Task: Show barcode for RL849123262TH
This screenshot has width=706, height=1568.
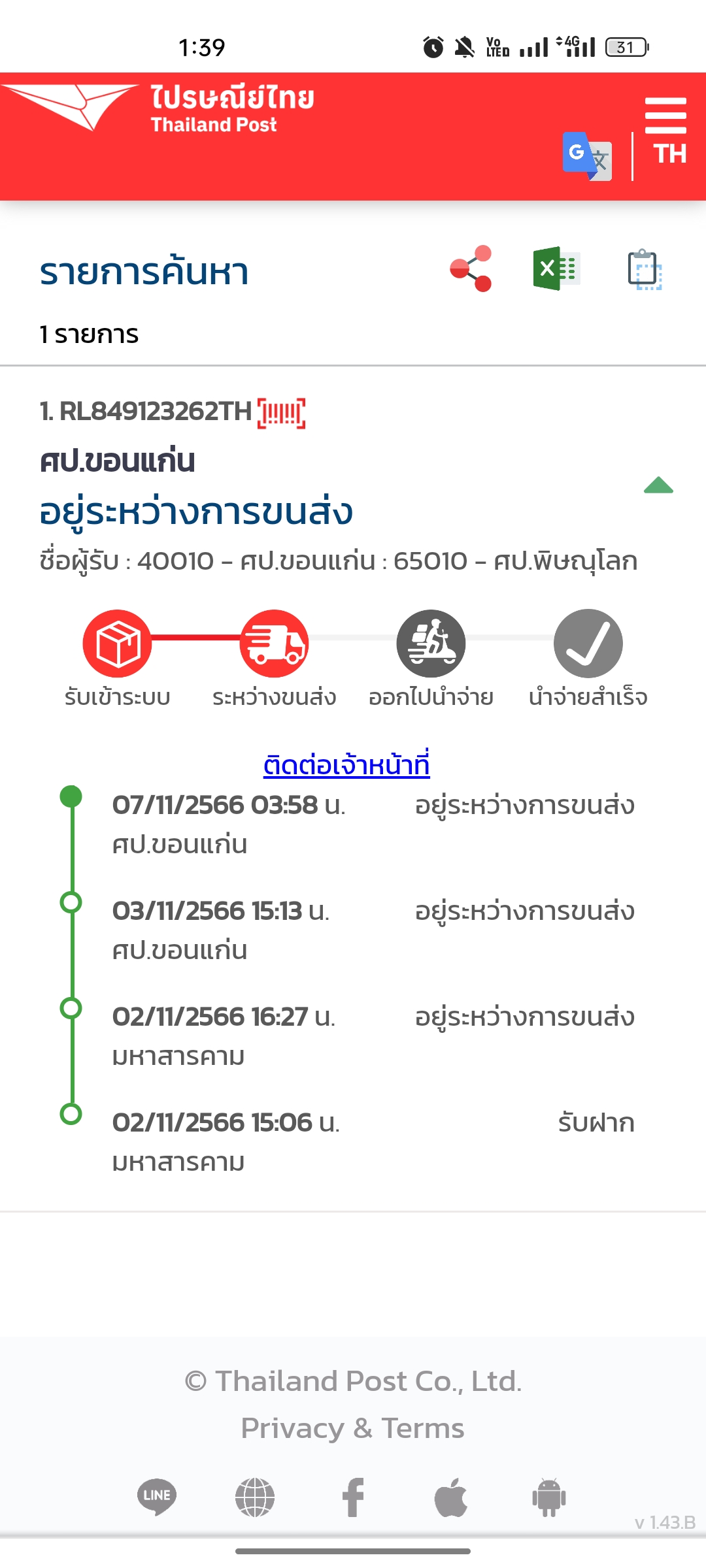Action: 282,413
